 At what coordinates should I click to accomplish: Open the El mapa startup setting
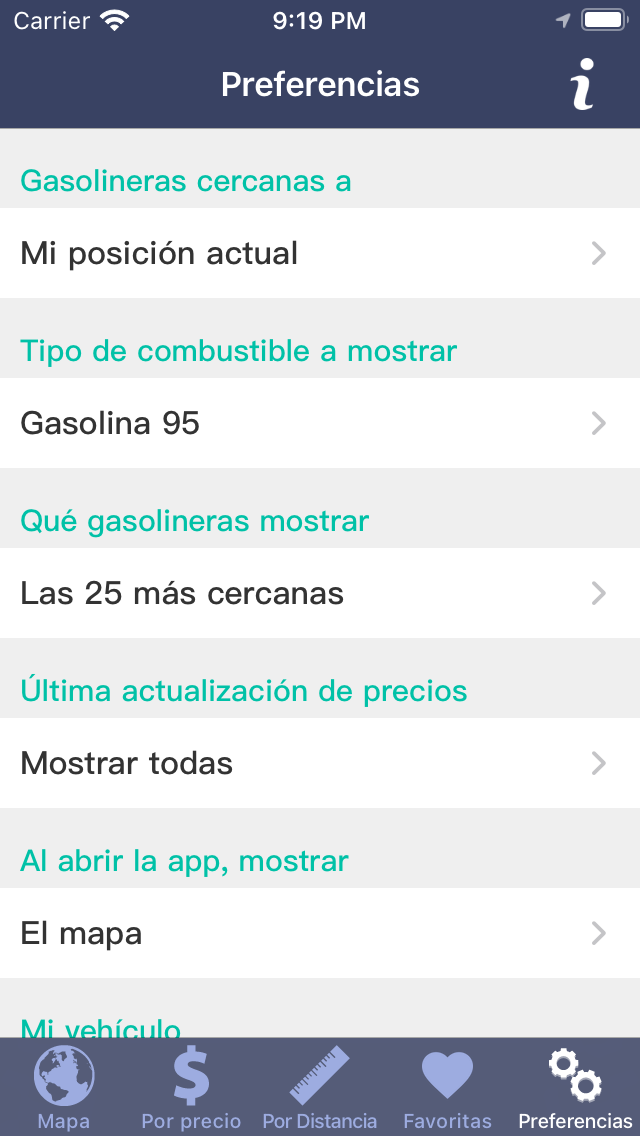tap(320, 933)
